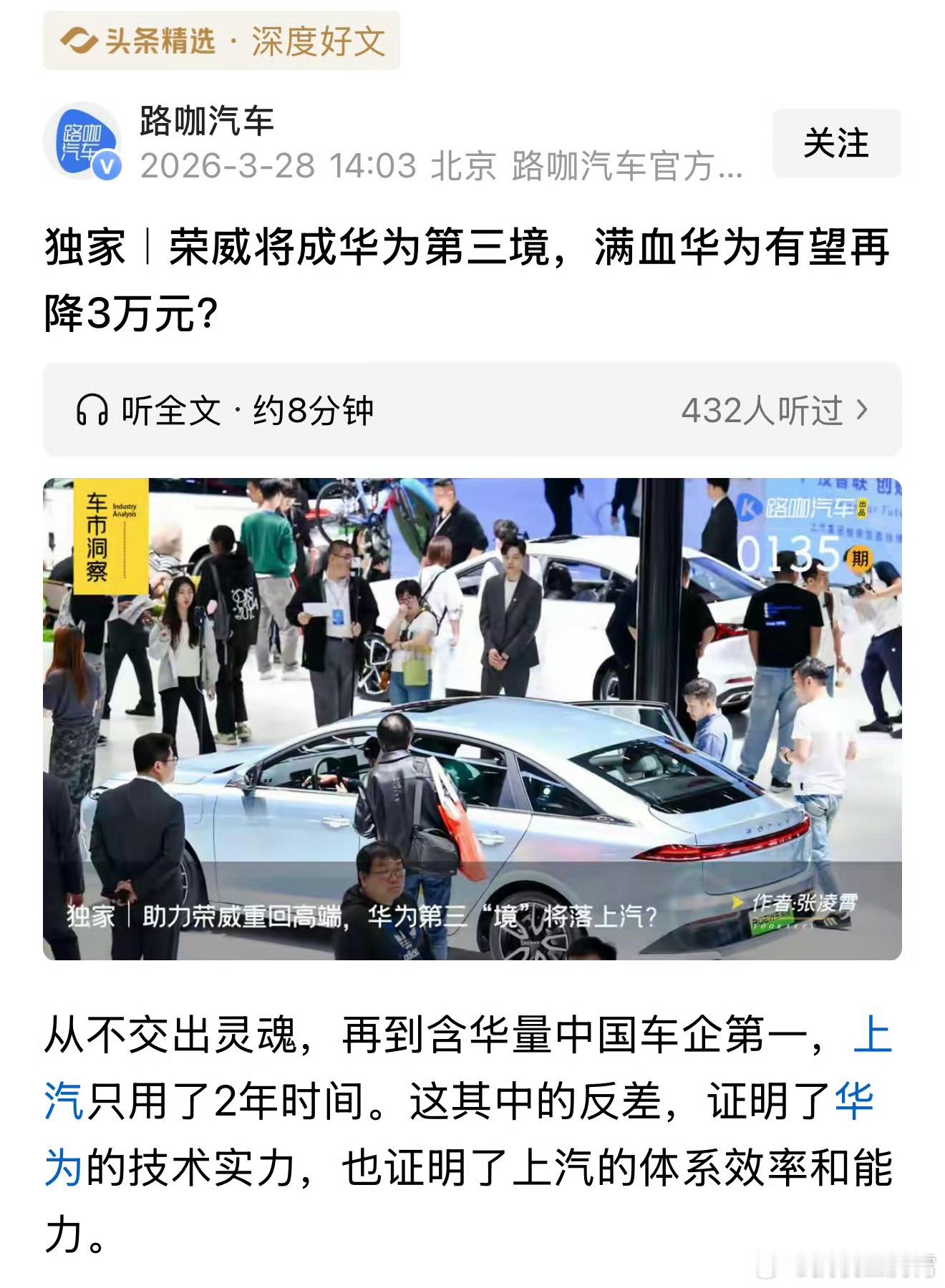Image resolution: width=945 pixels, height=1288 pixels.
Task: Open the article cover image thumbnail
Action: coord(472,716)
